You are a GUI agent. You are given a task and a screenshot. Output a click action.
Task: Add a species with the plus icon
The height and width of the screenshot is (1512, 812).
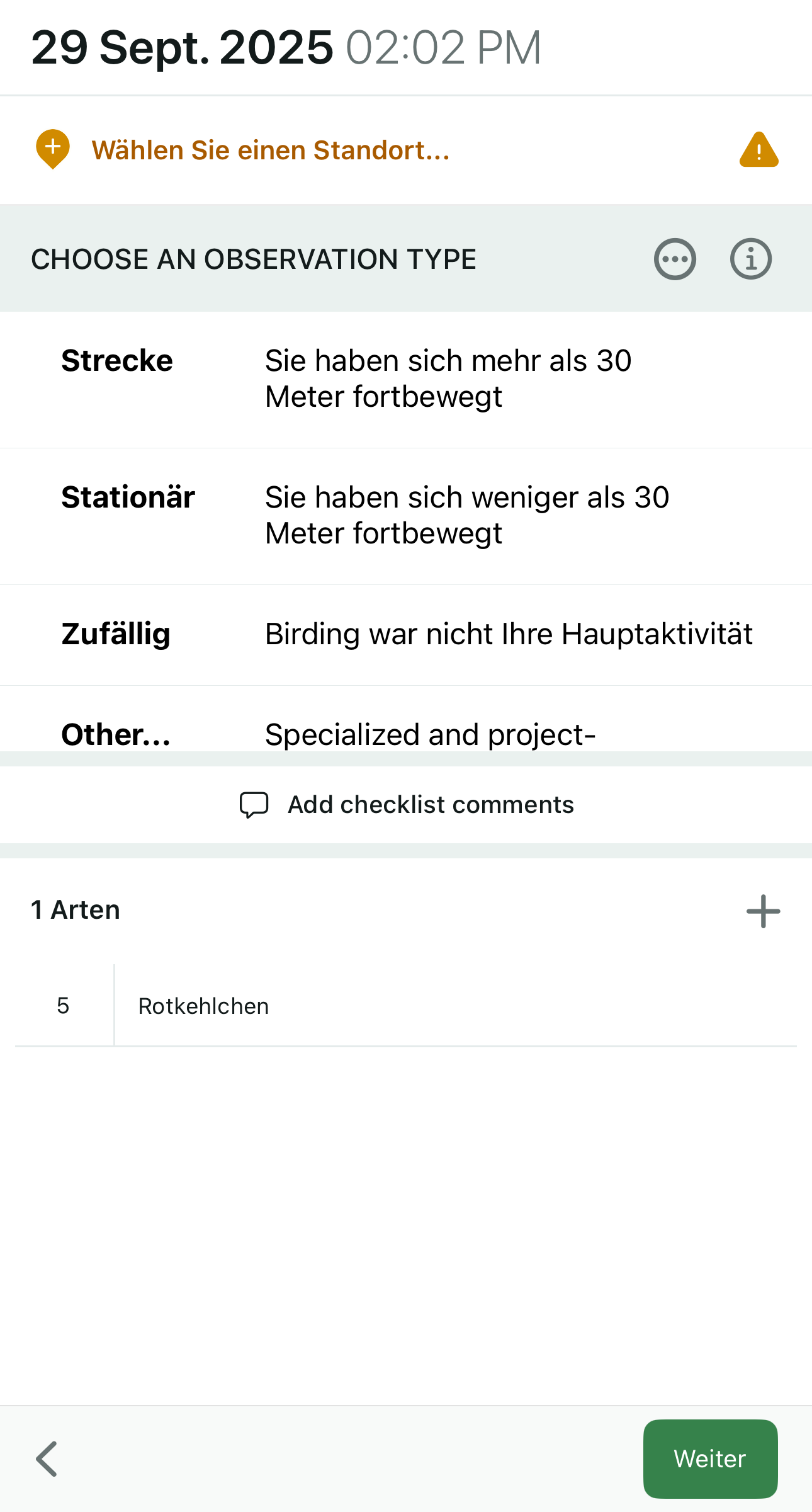click(x=763, y=911)
